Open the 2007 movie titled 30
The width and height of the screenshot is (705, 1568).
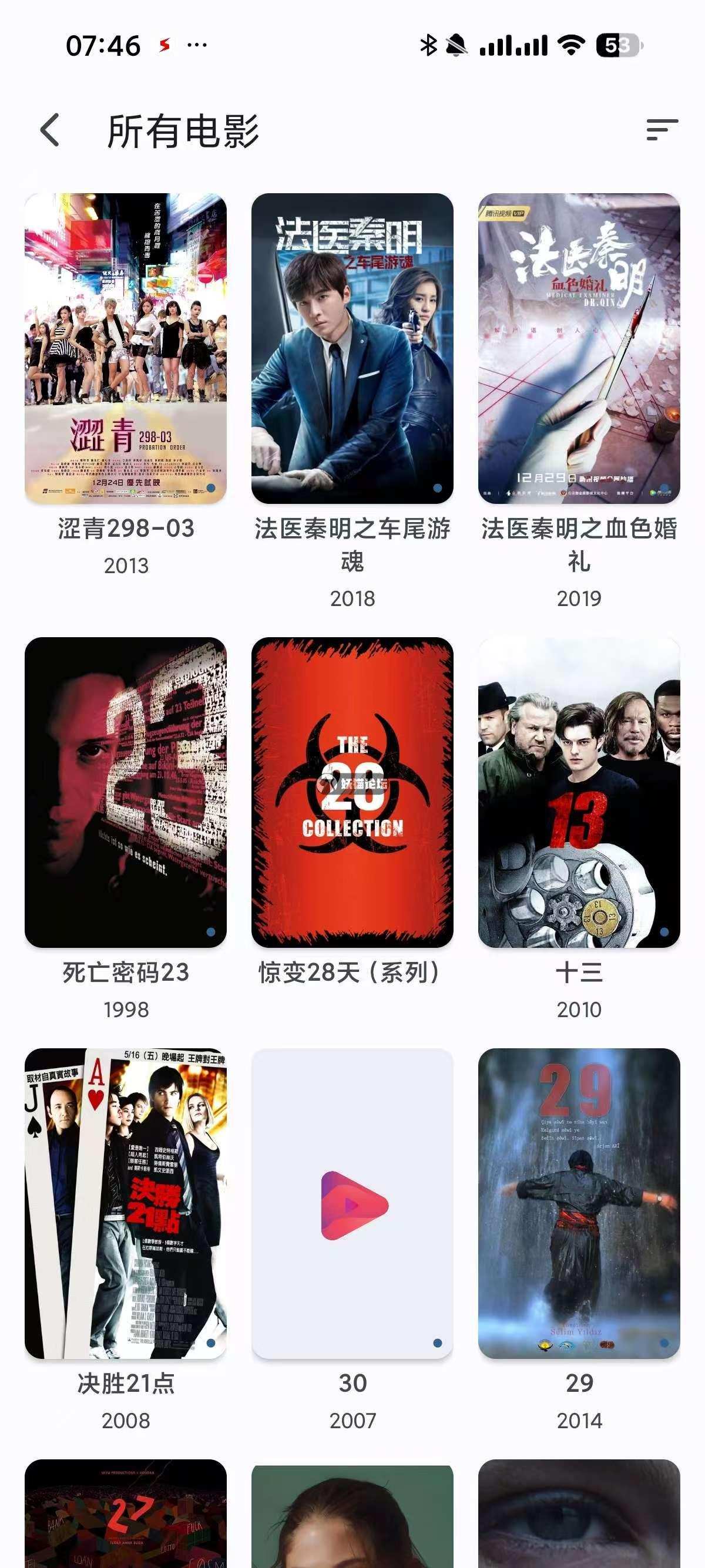click(352, 1203)
